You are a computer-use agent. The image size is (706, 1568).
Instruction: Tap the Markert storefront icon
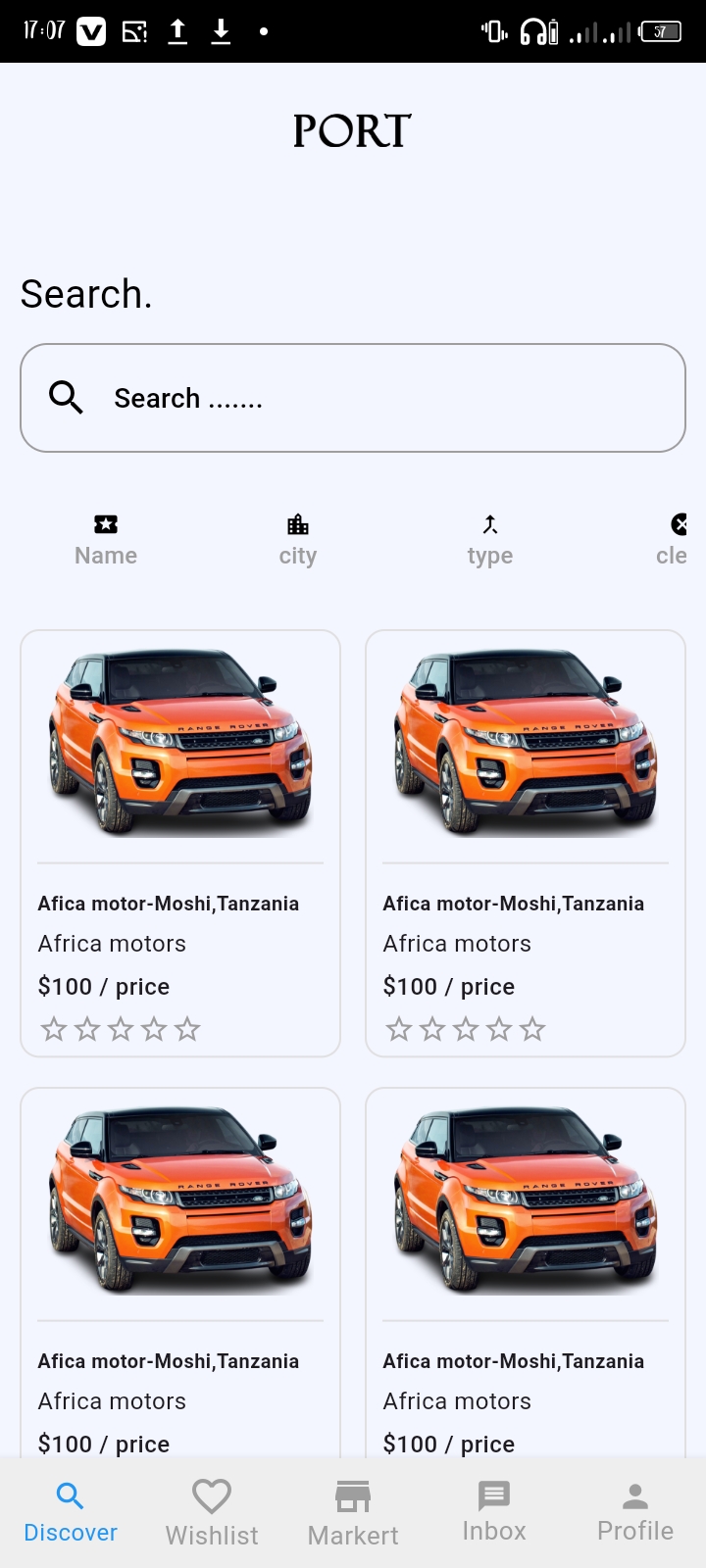click(x=352, y=1496)
